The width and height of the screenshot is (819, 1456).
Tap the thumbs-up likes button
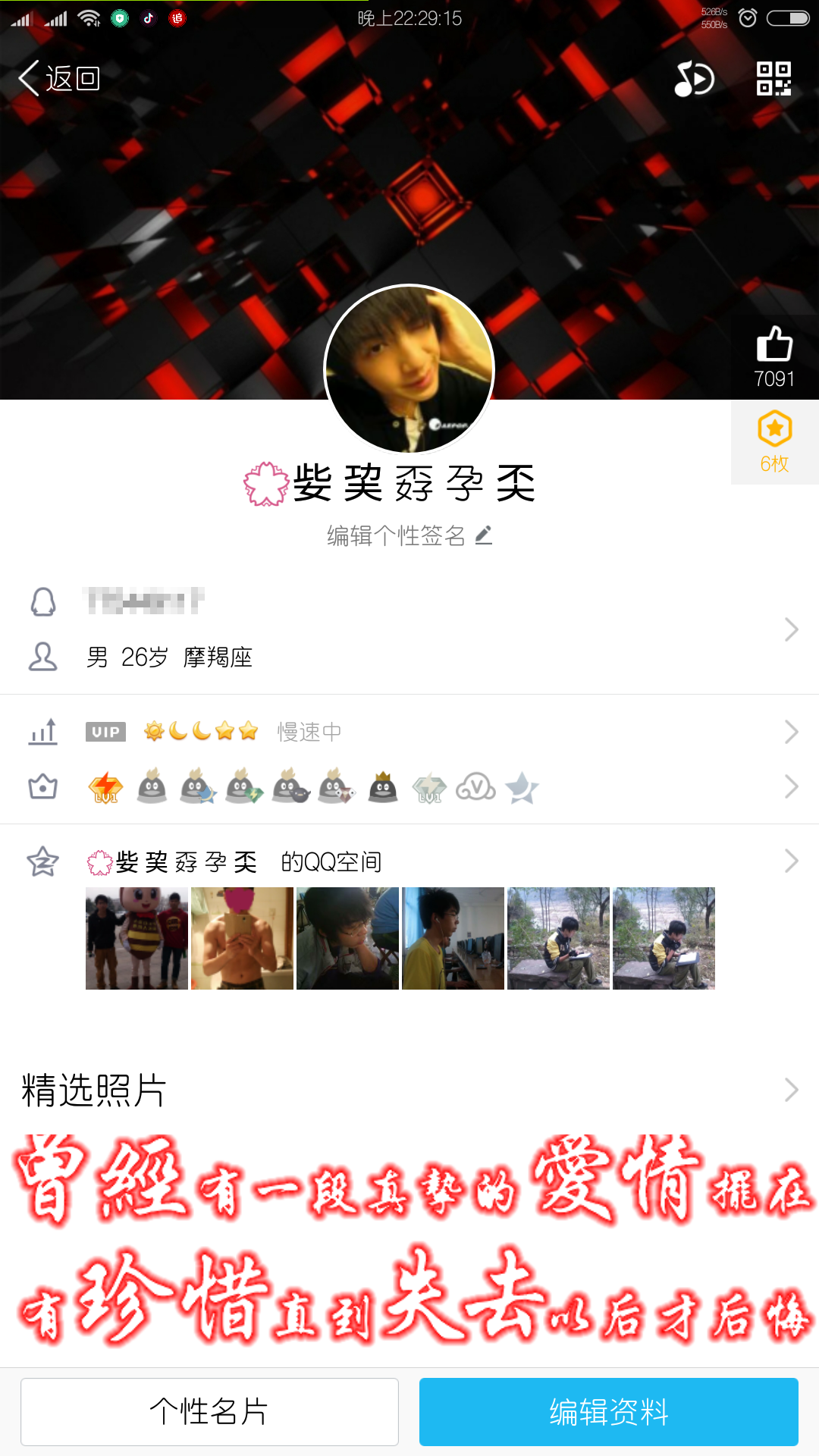point(774,356)
